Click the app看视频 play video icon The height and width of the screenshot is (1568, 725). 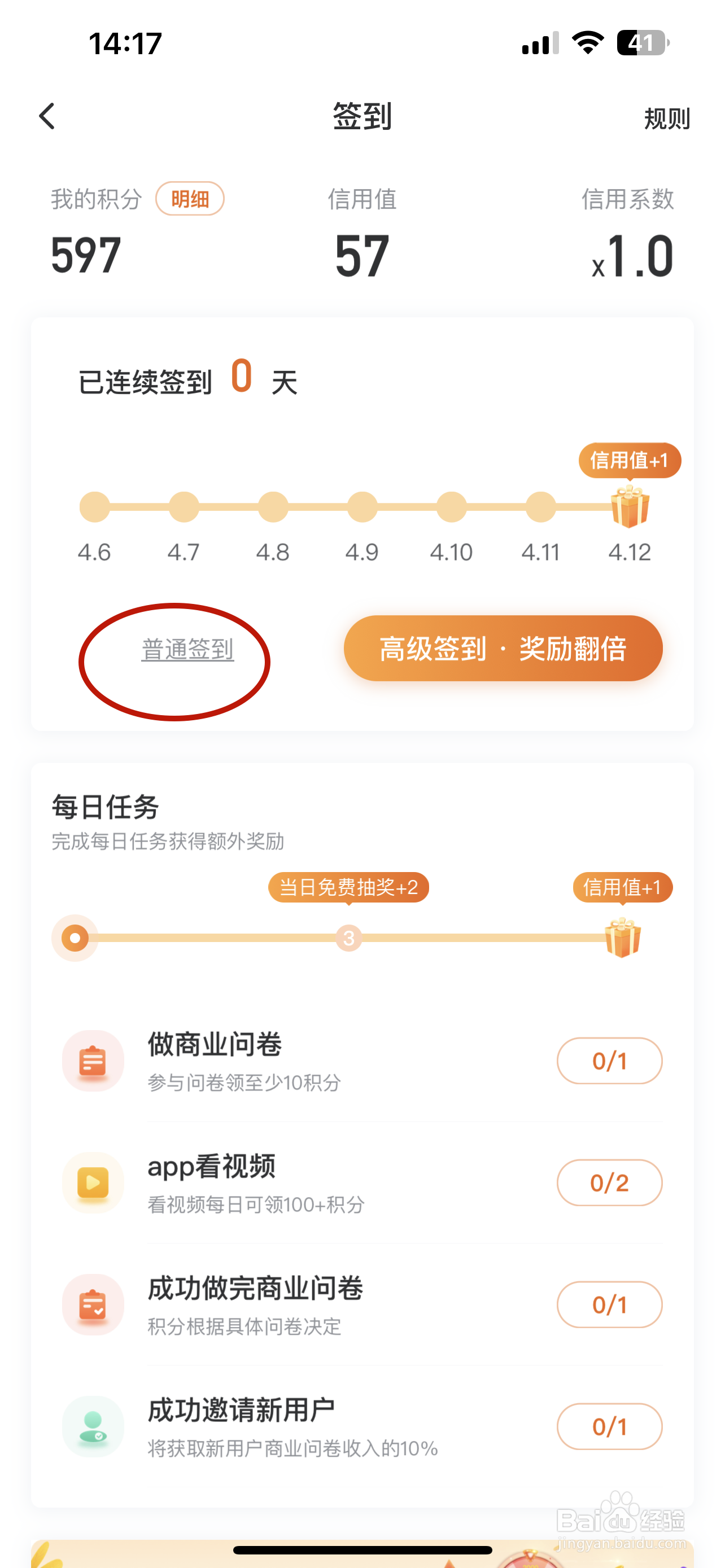93,1182
